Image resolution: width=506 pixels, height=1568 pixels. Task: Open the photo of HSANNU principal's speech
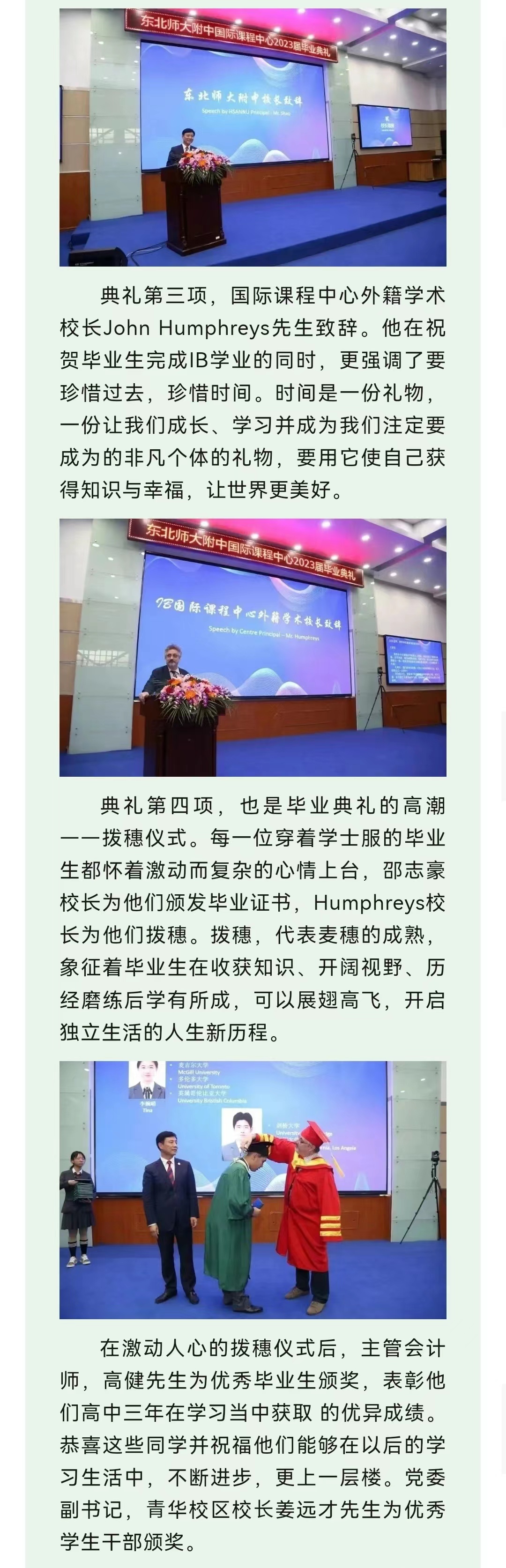[x=253, y=137]
